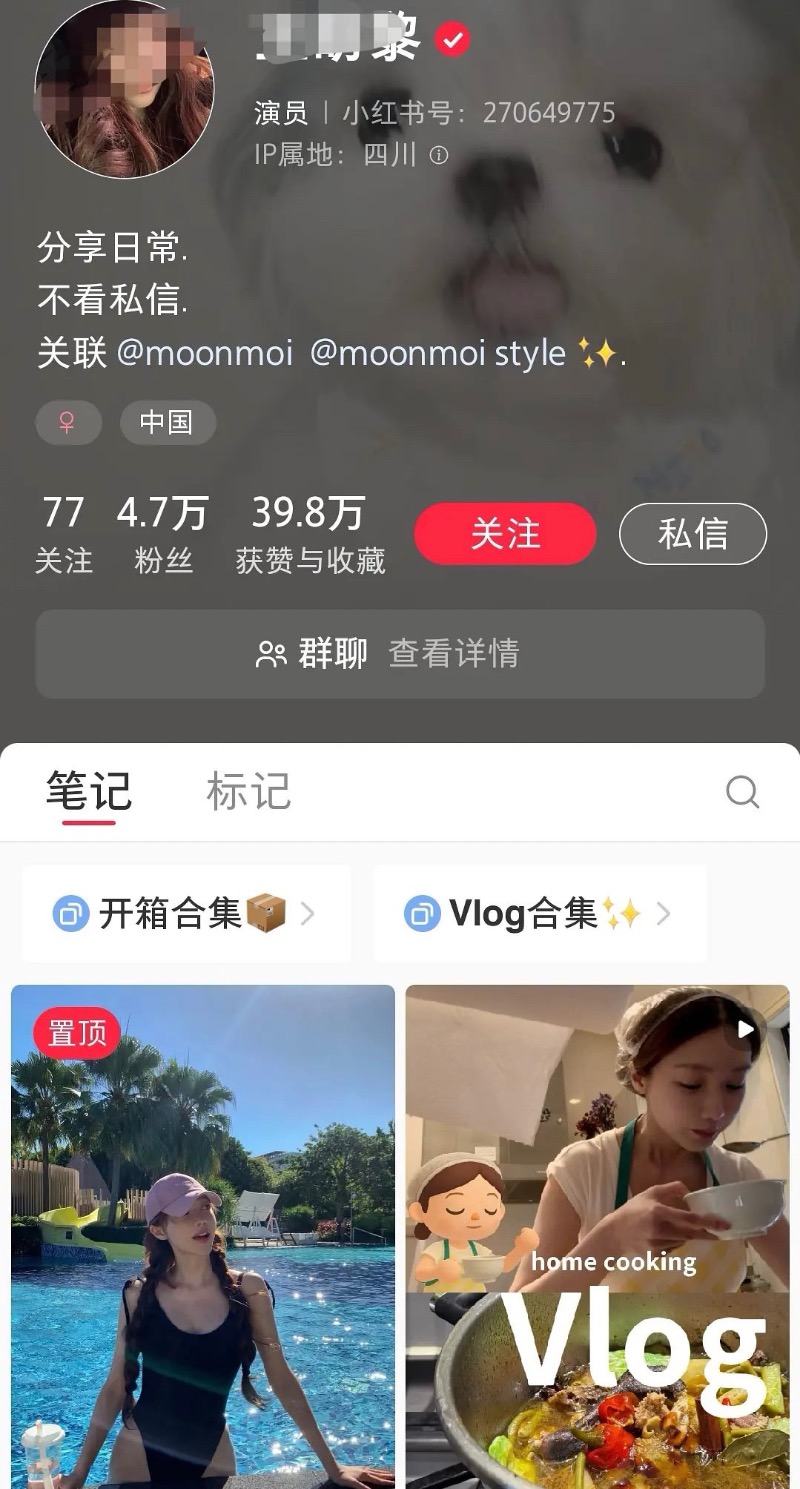The image size is (800, 1489).
Task: Open the pinned poolside photo note
Action: (203, 1240)
